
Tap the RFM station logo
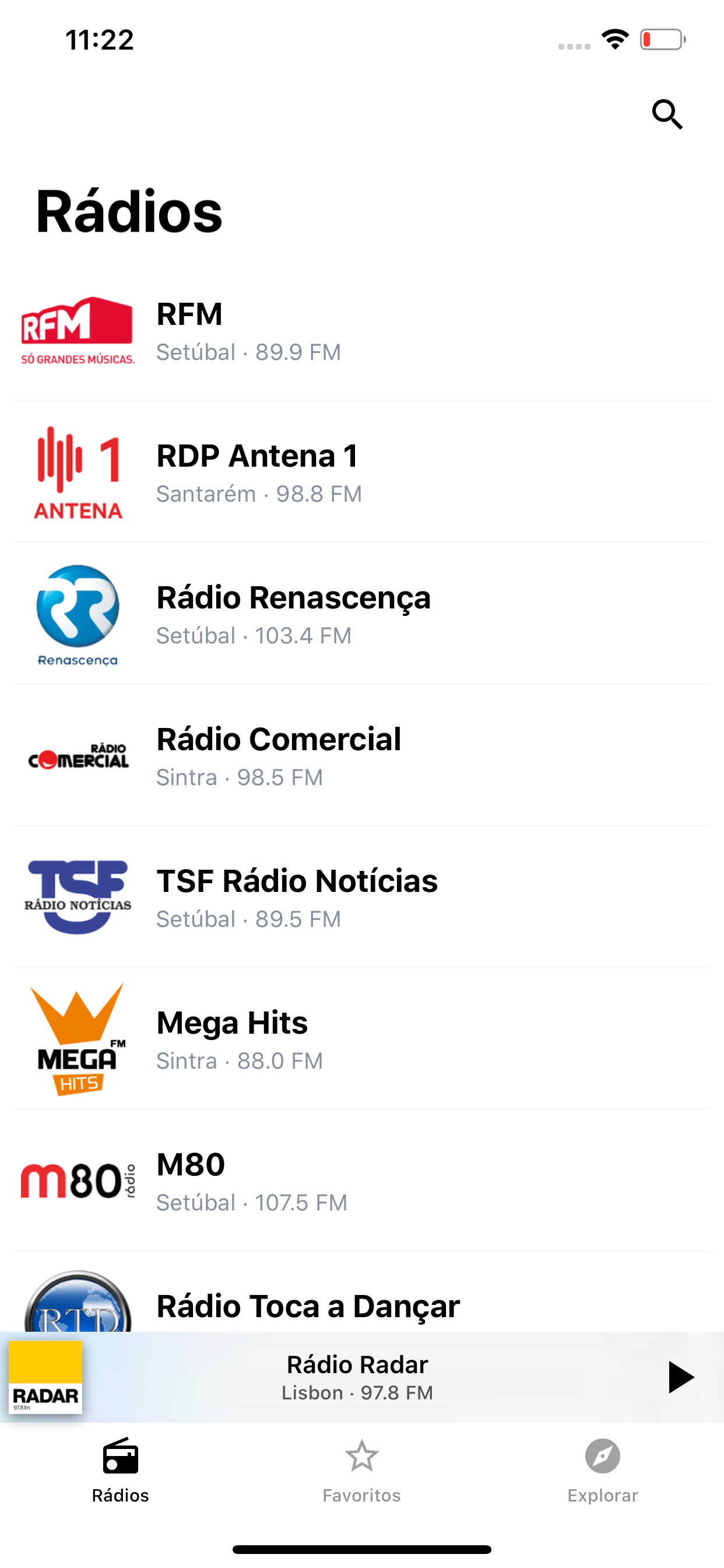coord(77,332)
